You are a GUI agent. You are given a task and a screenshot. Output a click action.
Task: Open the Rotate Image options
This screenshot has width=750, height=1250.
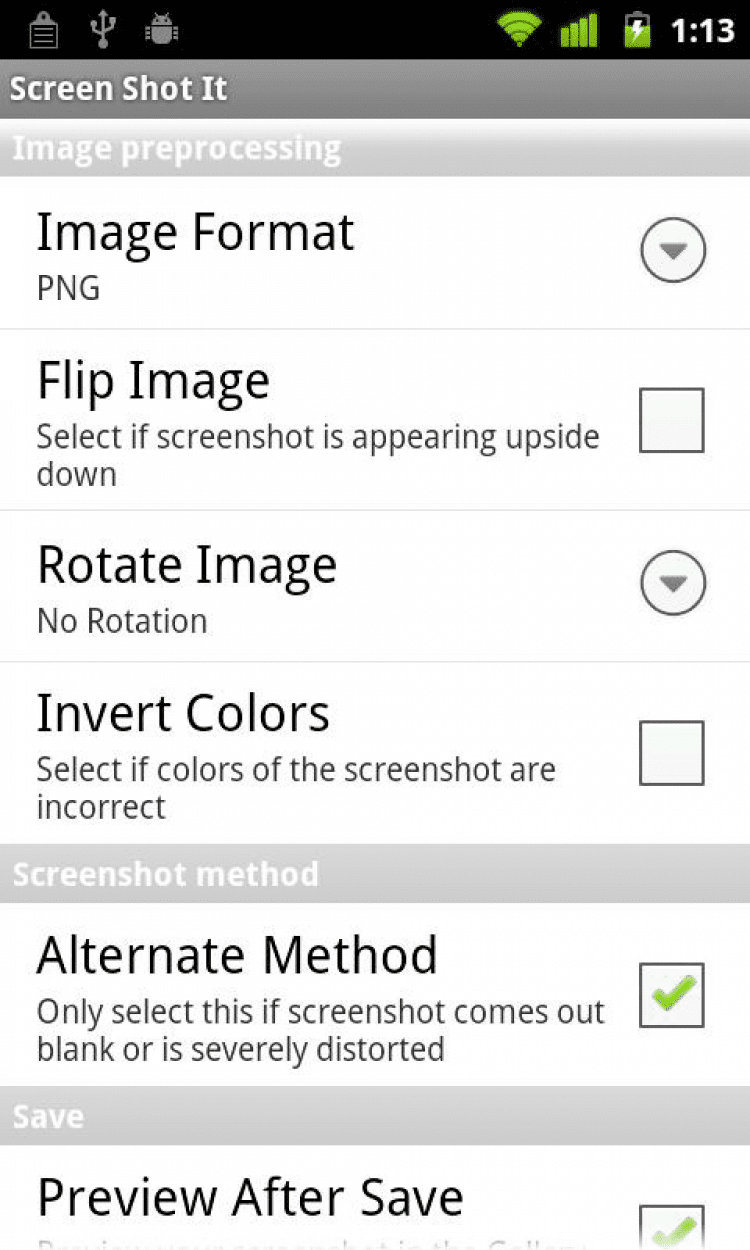pos(673,583)
